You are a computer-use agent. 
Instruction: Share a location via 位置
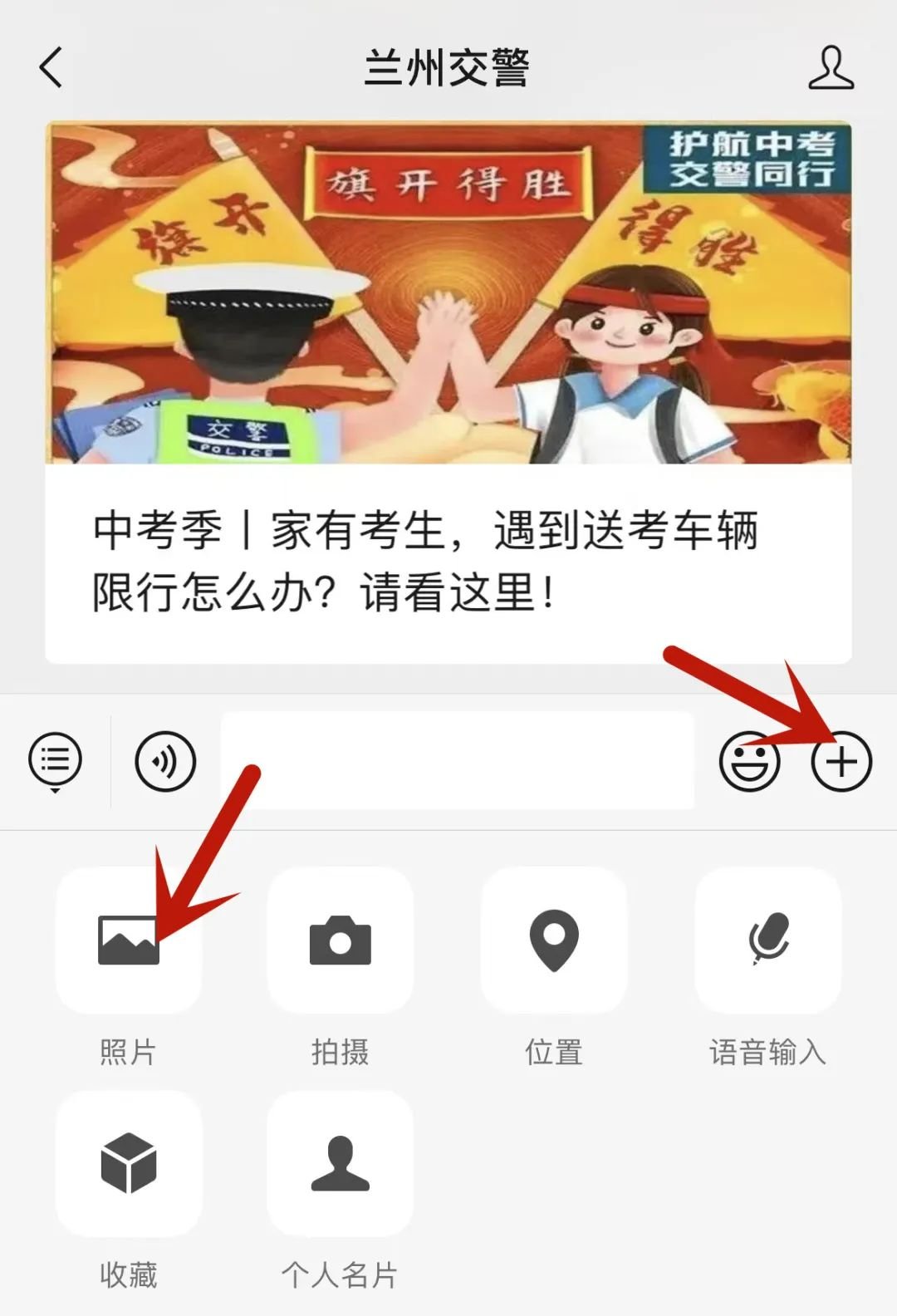pos(554,940)
